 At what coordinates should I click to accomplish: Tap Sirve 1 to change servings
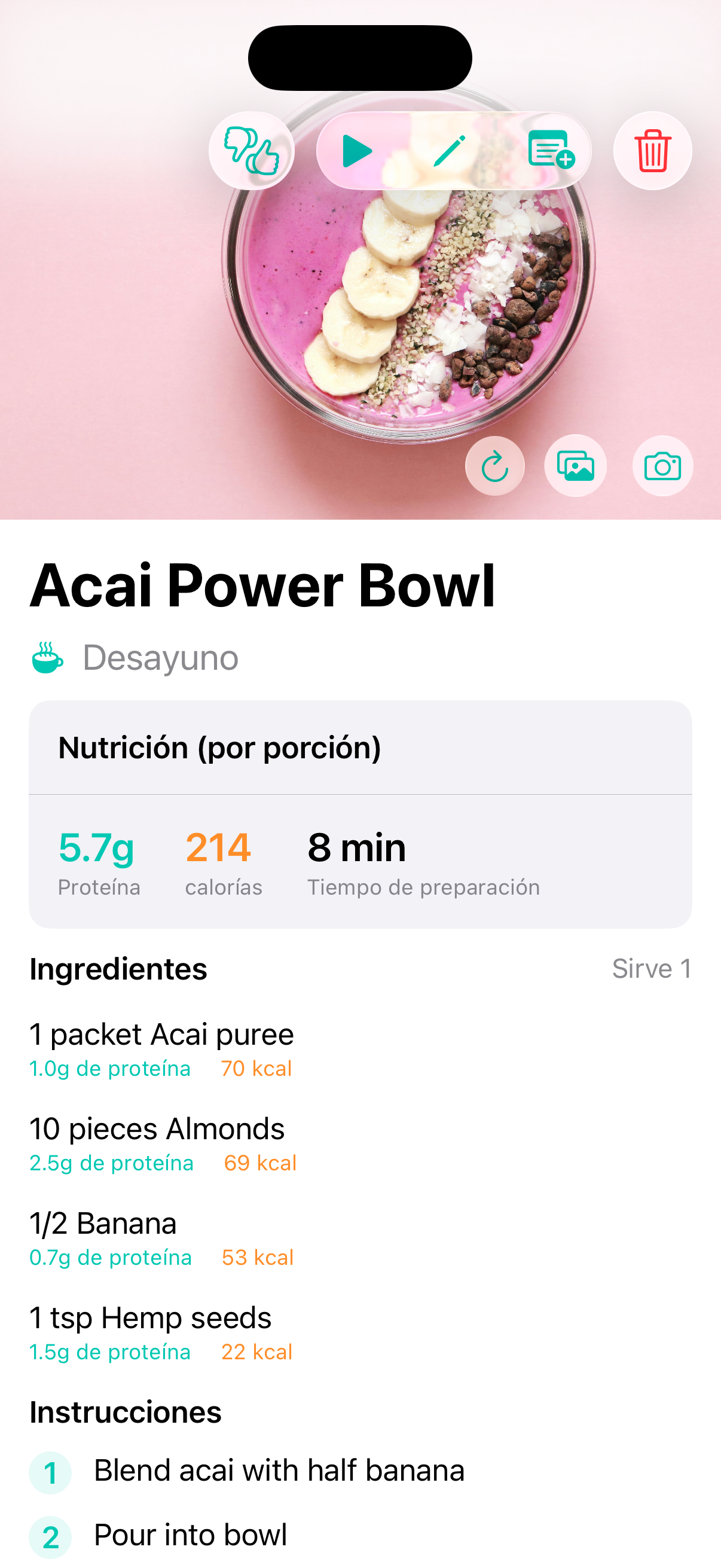click(x=653, y=968)
